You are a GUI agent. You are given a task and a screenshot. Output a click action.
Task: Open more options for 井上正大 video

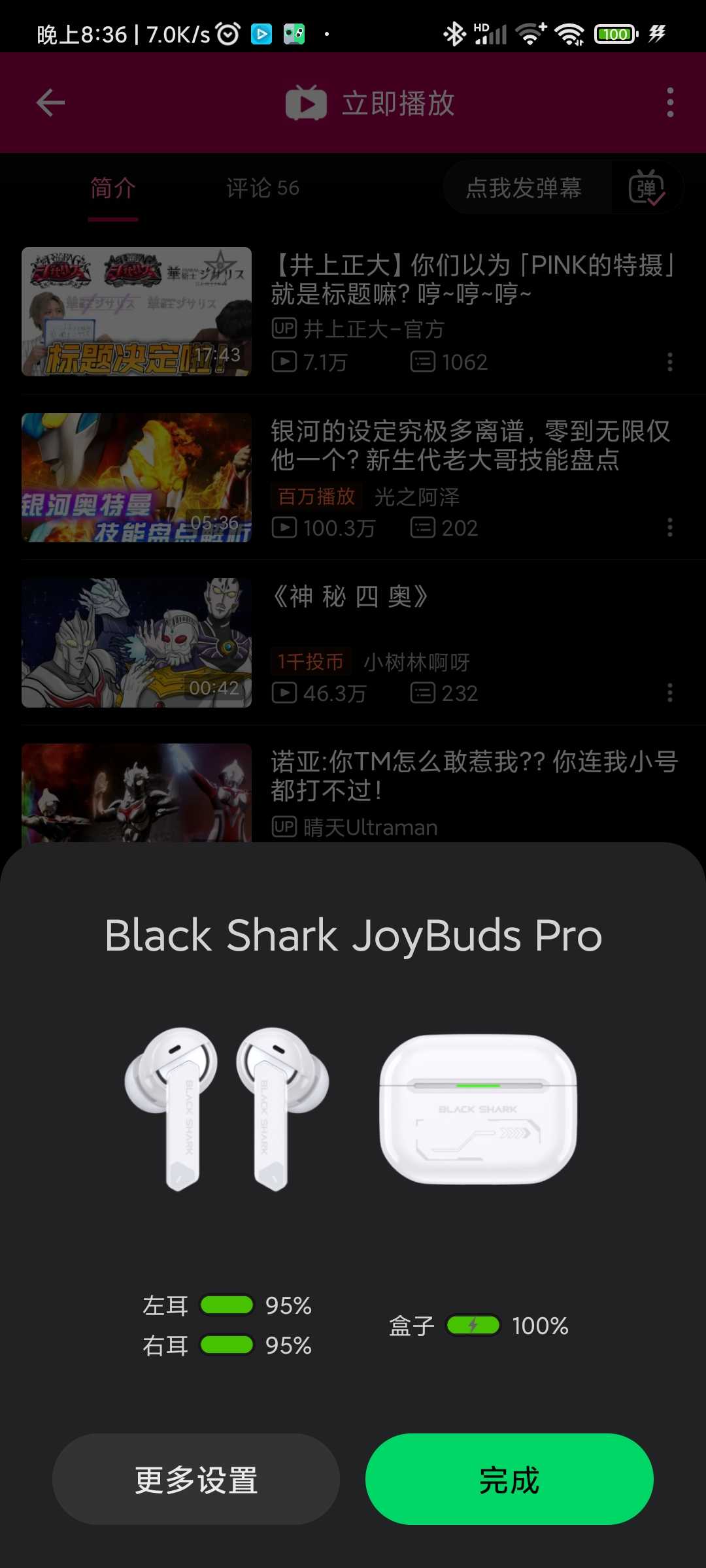click(670, 362)
